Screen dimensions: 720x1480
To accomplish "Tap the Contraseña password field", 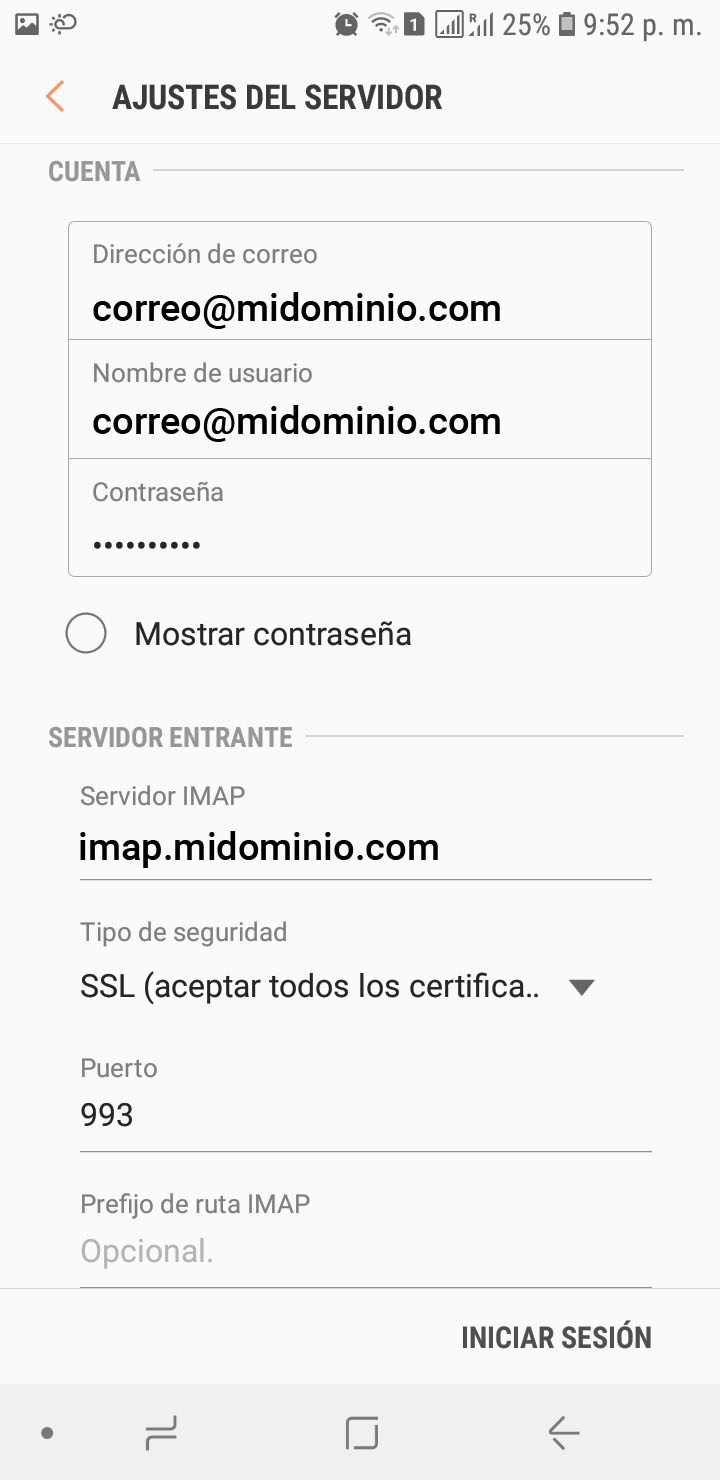I will [x=358, y=544].
